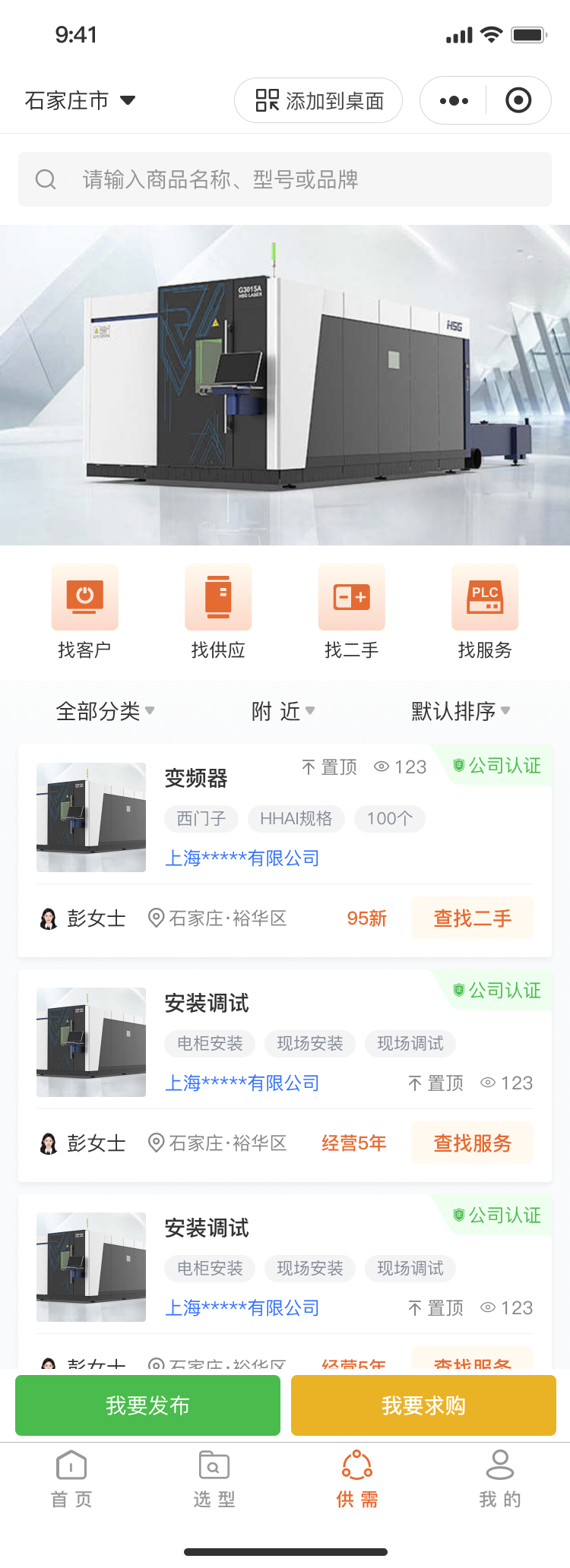Image resolution: width=570 pixels, height=1568 pixels.
Task: Close the mini program via circle icon
Action: coord(518,100)
